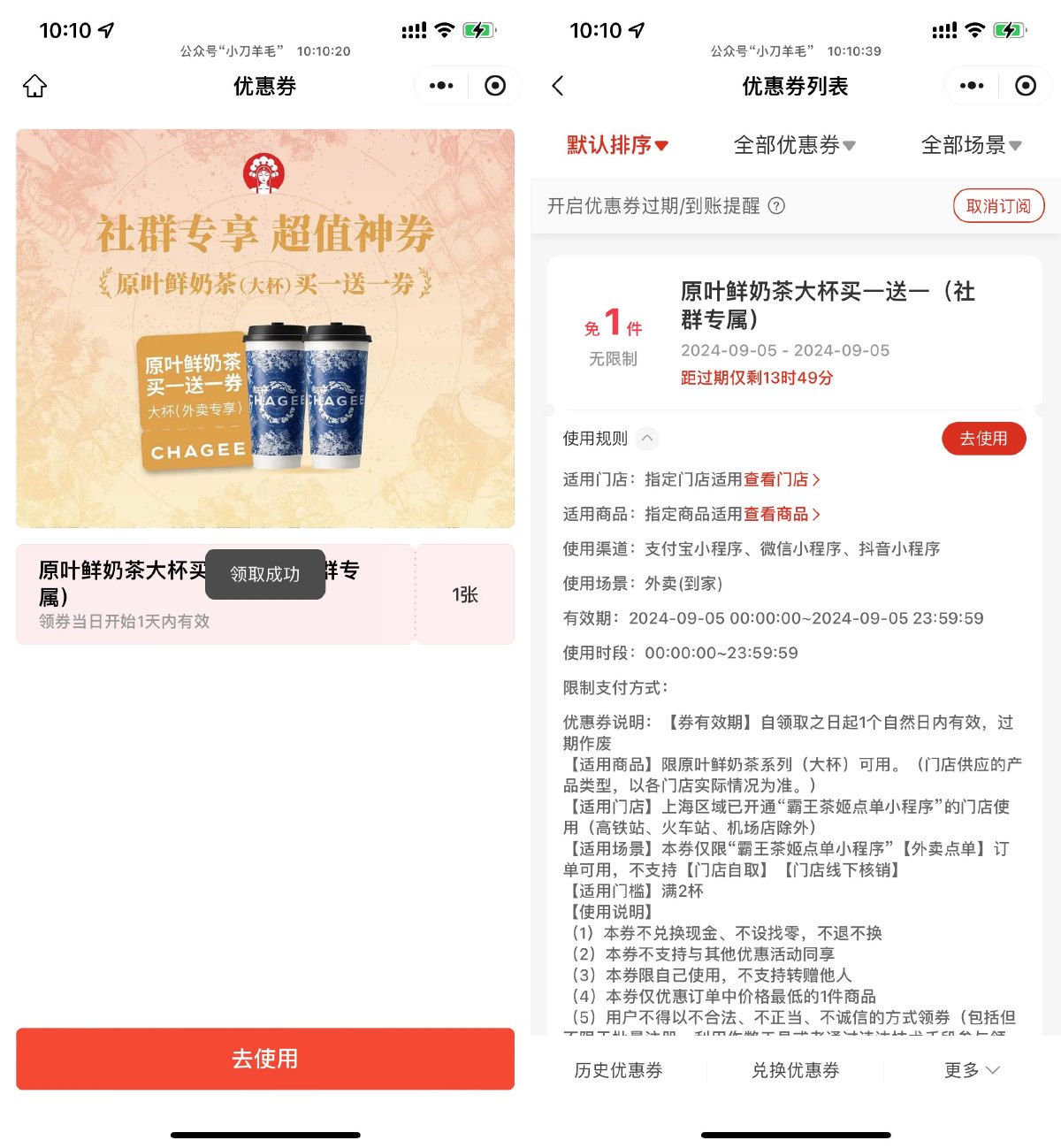Open the 查看商品 link
The height and width of the screenshot is (1148, 1061).
(782, 514)
